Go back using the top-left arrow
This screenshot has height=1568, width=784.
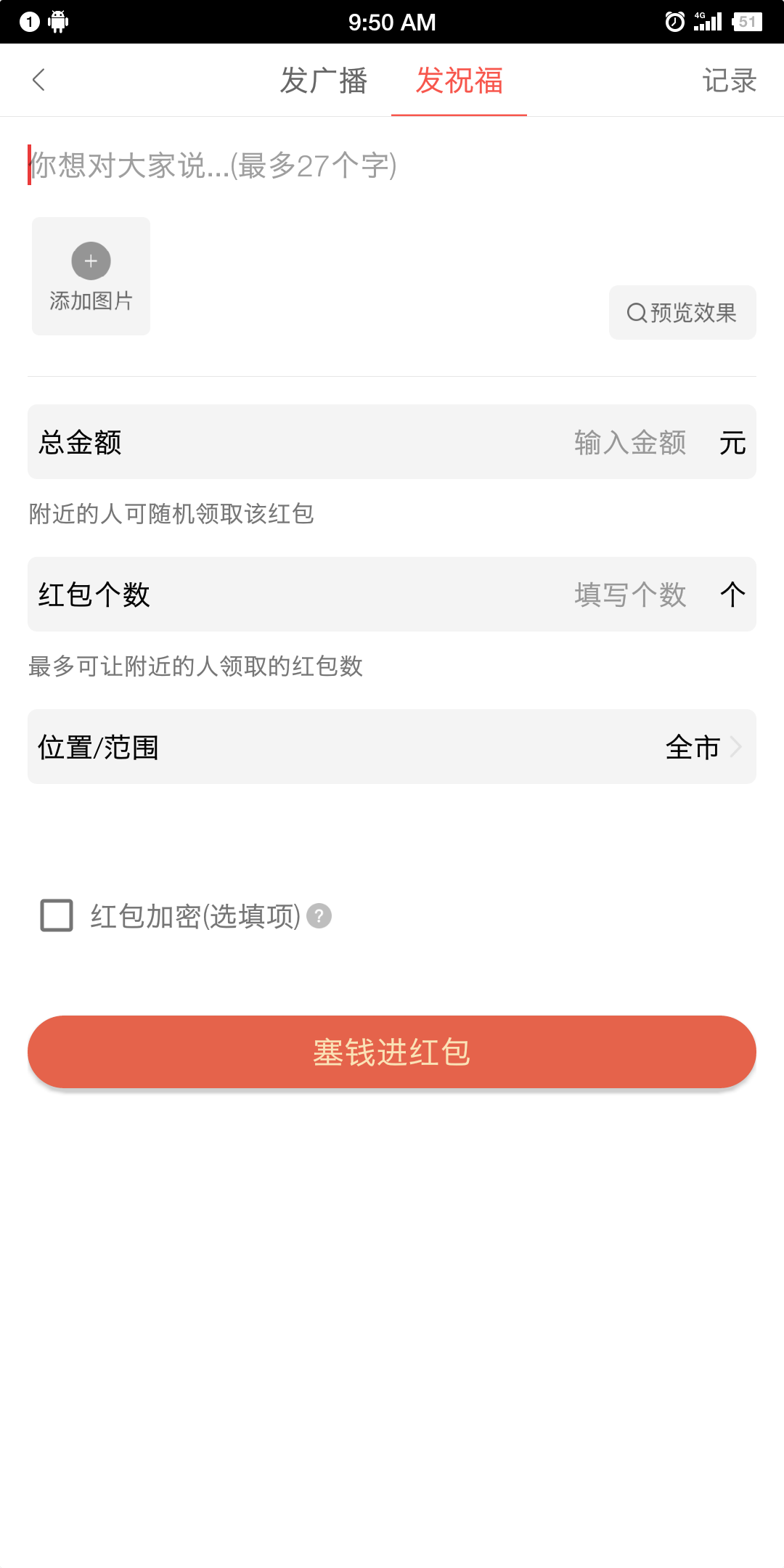[39, 80]
